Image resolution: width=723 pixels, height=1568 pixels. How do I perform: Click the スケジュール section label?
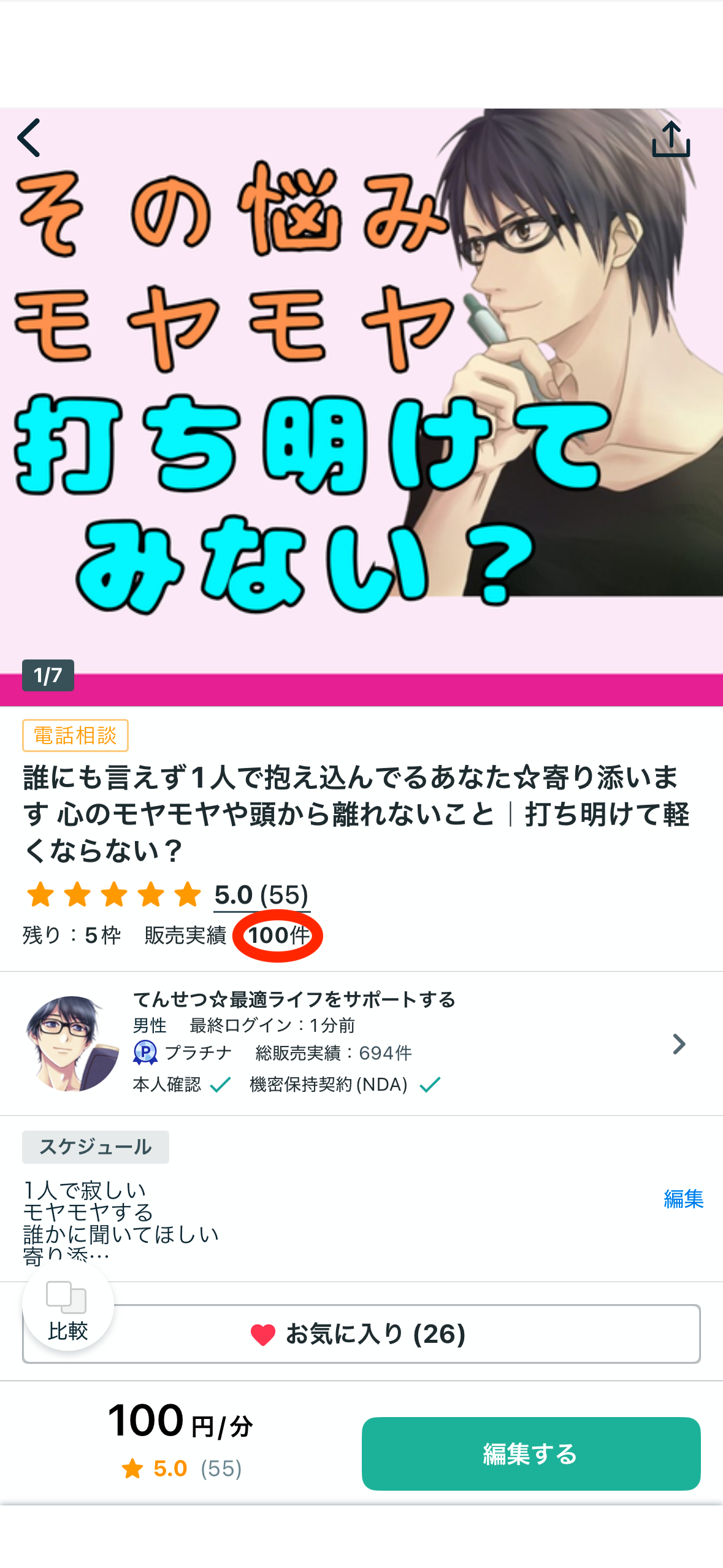pos(96,1146)
